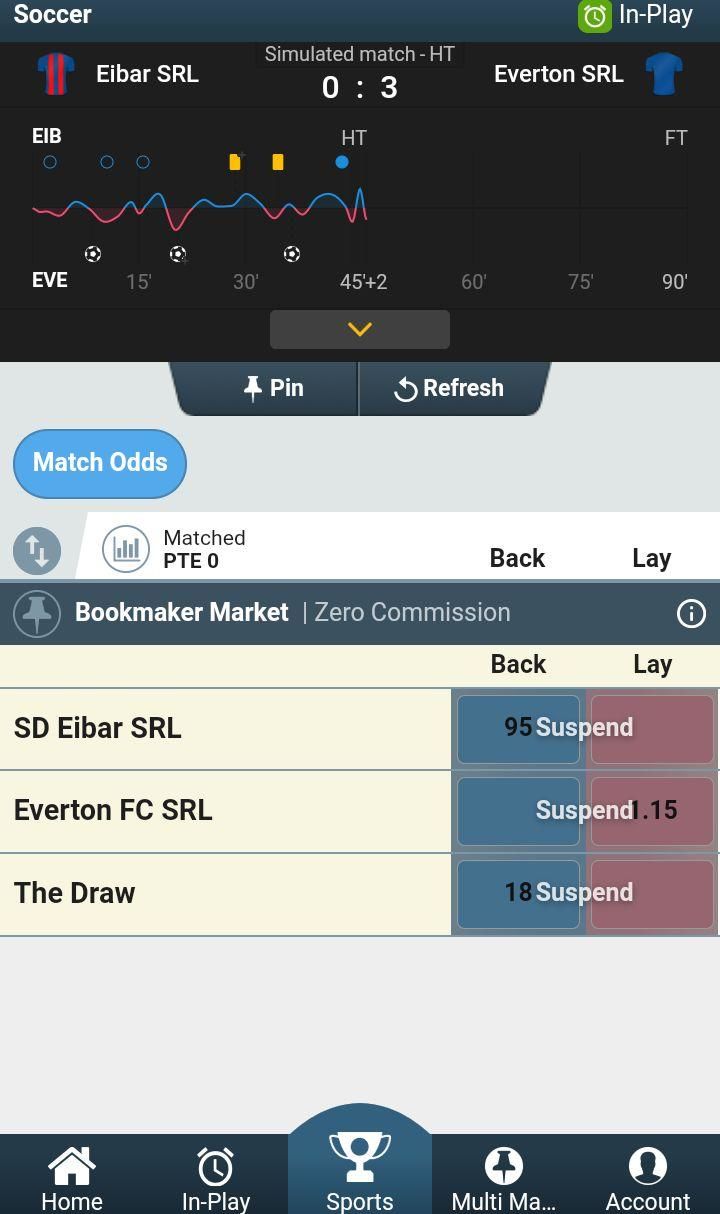Viewport: 720px width, 1214px height.
Task: Select the Match Odds chip
Action: (100, 463)
